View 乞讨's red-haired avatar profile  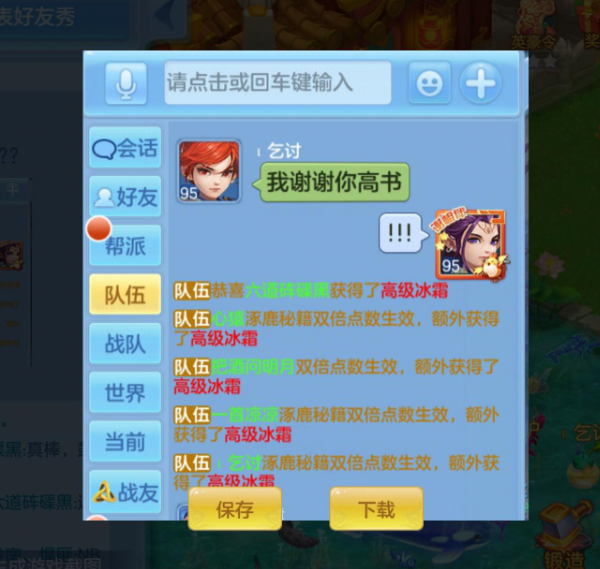[208, 171]
